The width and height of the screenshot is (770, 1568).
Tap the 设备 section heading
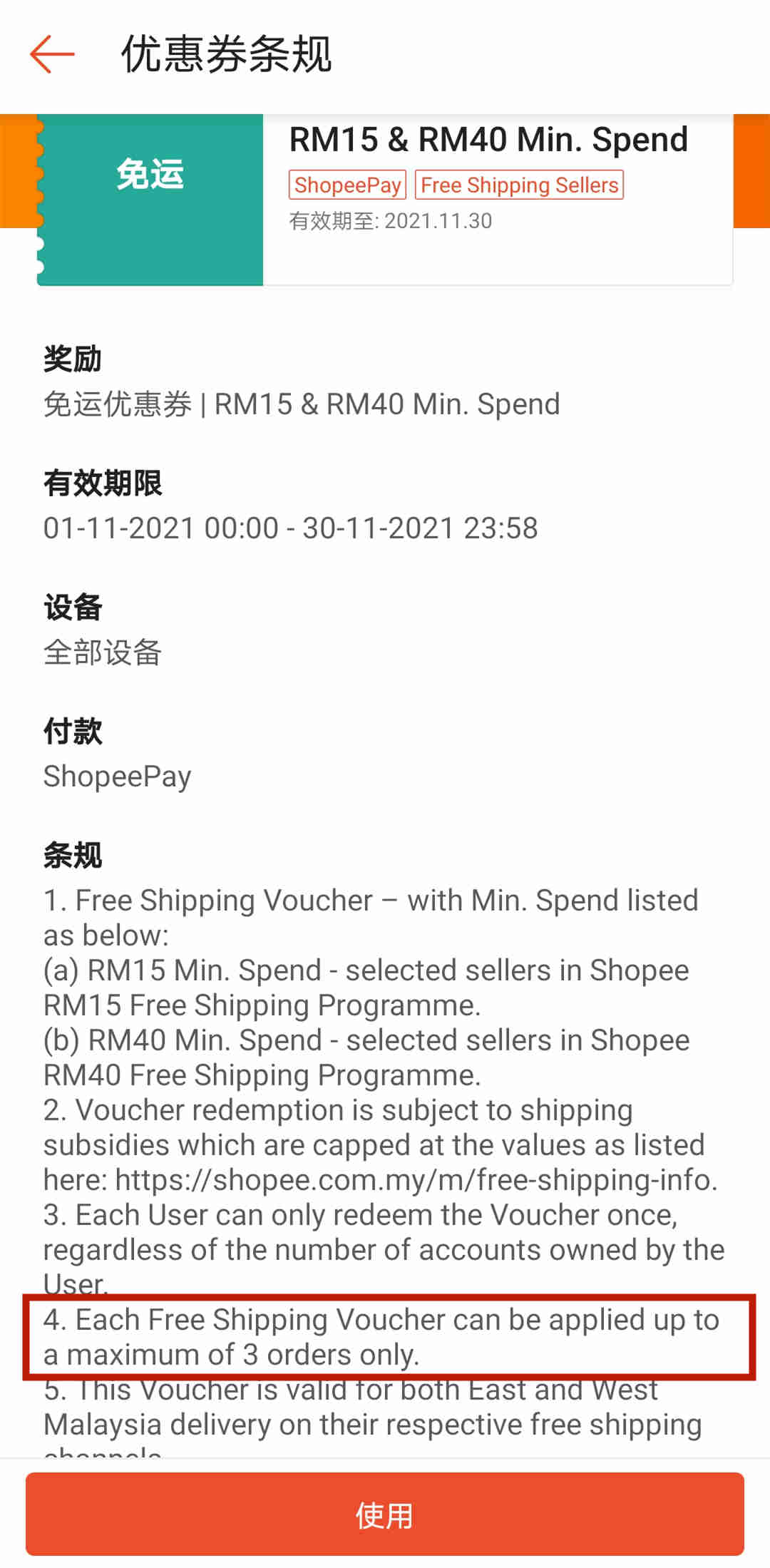click(72, 607)
